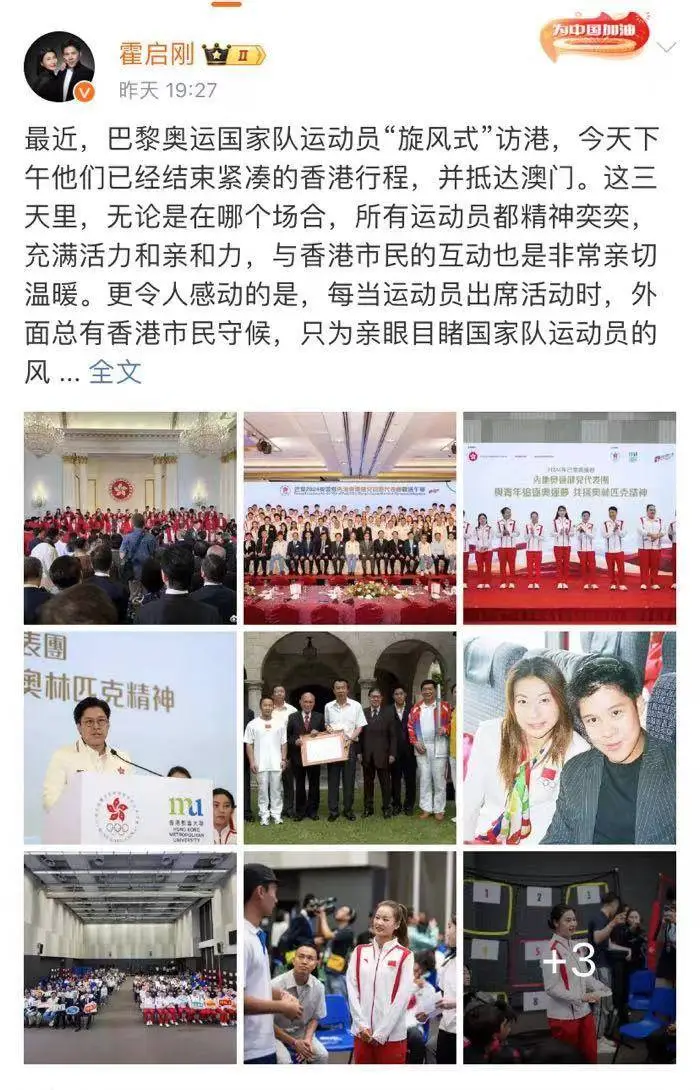View the photo of athletes on stage
700x1090 pixels.
click(569, 518)
